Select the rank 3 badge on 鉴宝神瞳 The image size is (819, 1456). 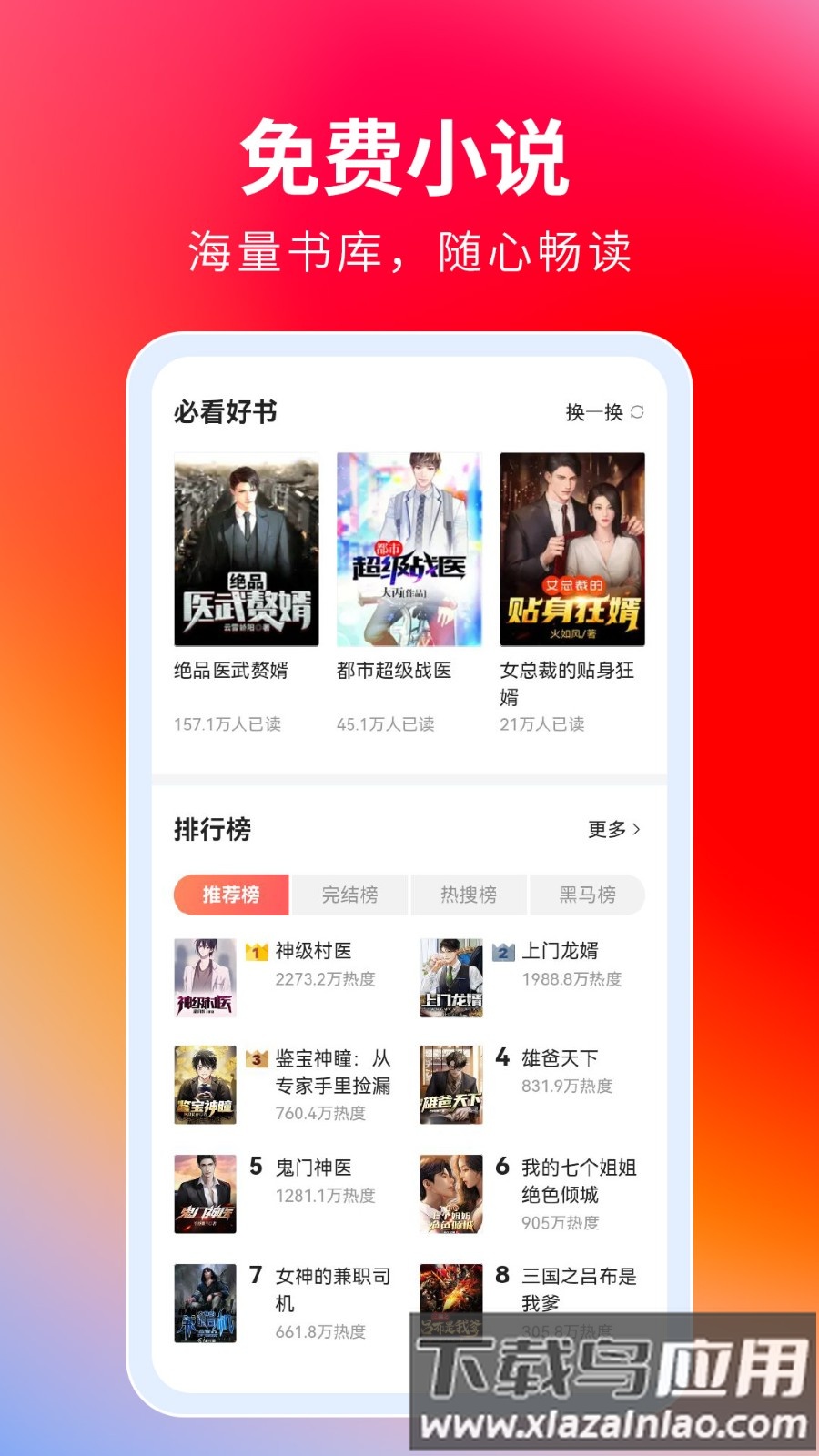coord(254,1058)
